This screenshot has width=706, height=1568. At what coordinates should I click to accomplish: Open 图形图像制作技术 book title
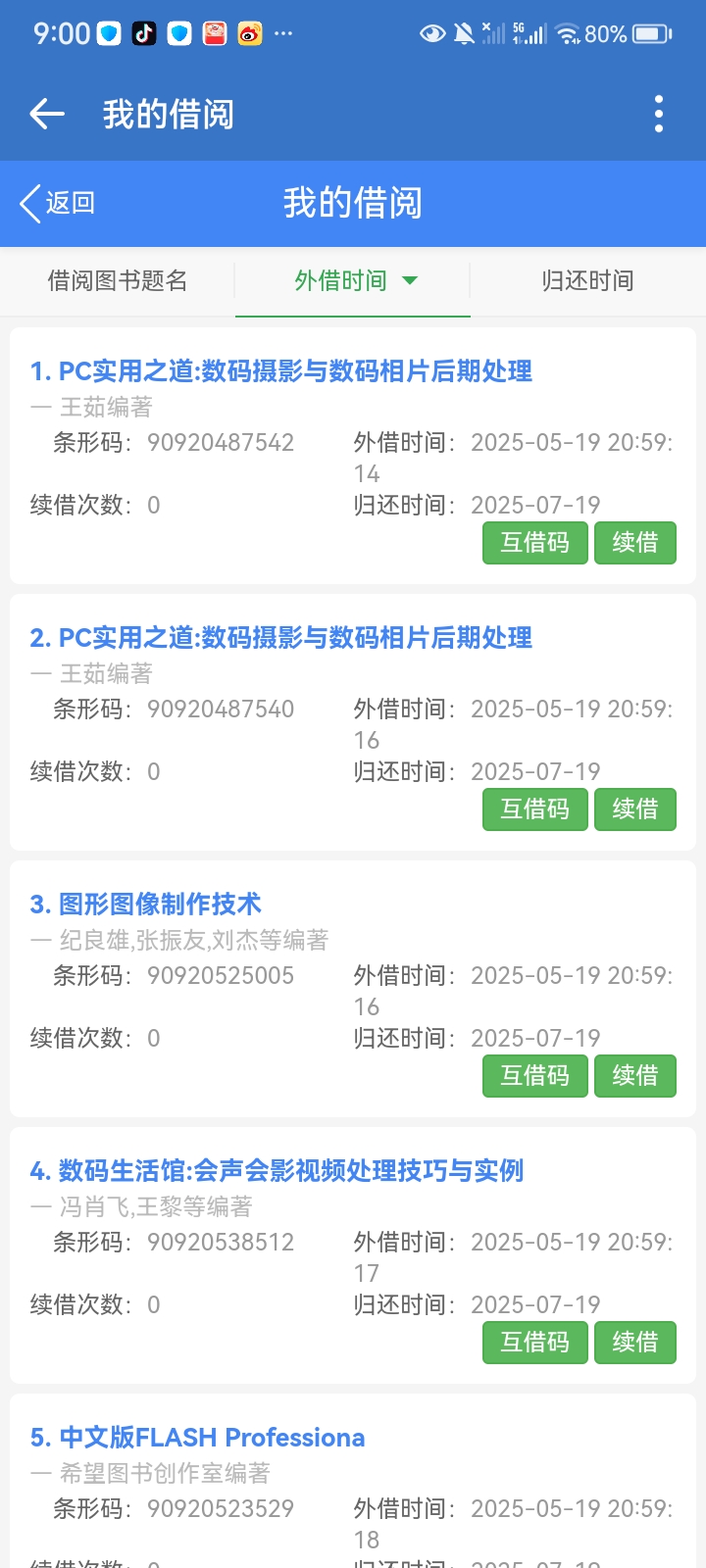tap(146, 905)
